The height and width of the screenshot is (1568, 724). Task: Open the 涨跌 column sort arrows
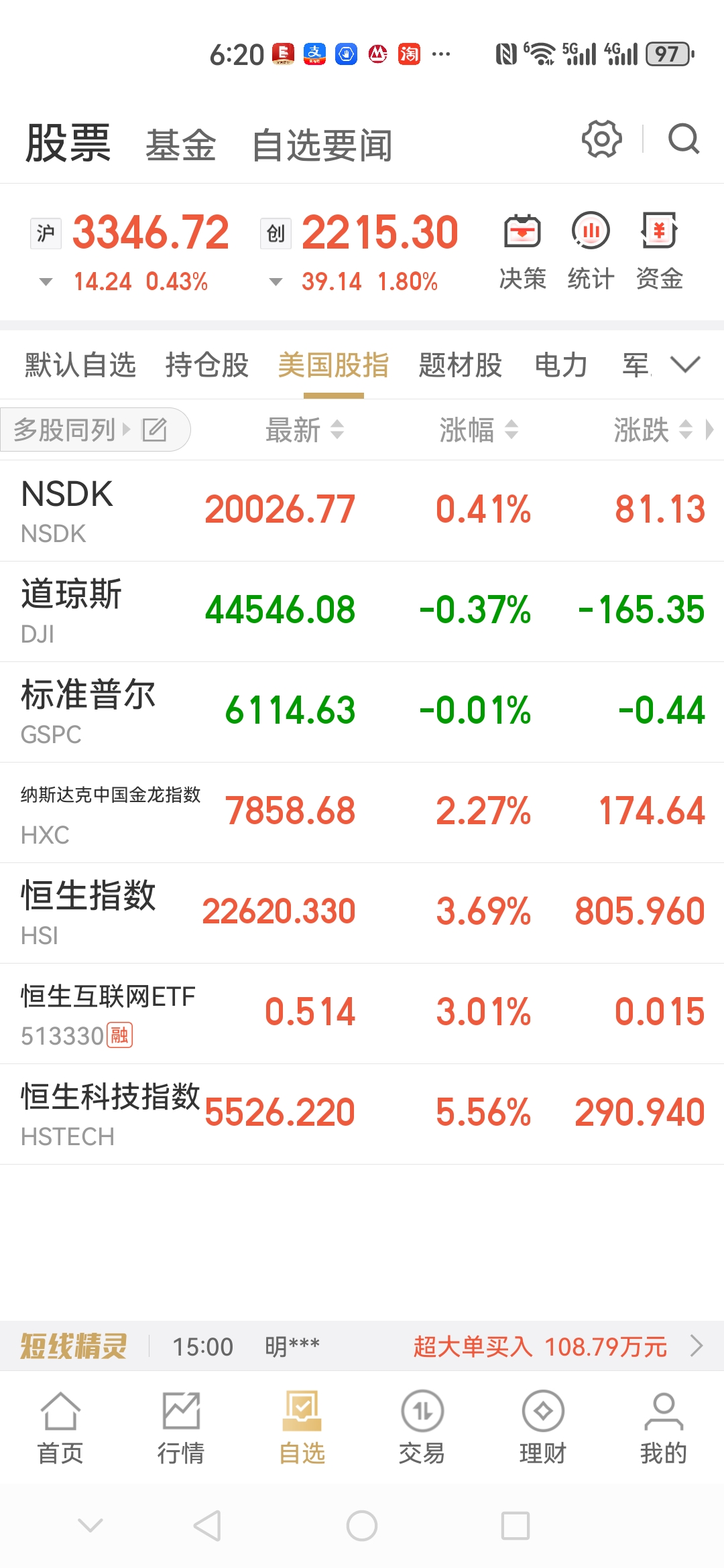pos(686,430)
